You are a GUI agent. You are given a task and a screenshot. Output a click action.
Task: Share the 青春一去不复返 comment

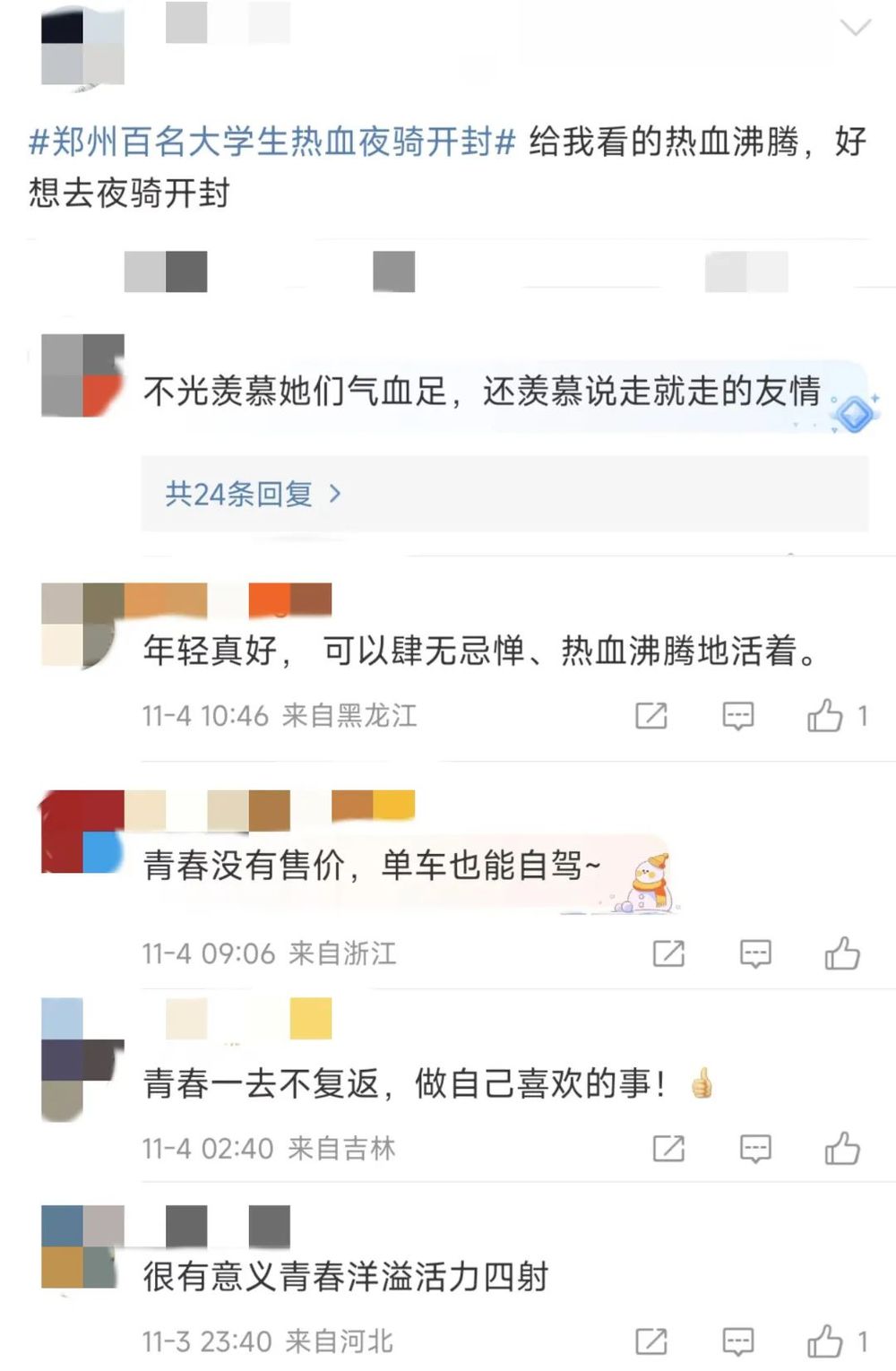[x=668, y=1149]
